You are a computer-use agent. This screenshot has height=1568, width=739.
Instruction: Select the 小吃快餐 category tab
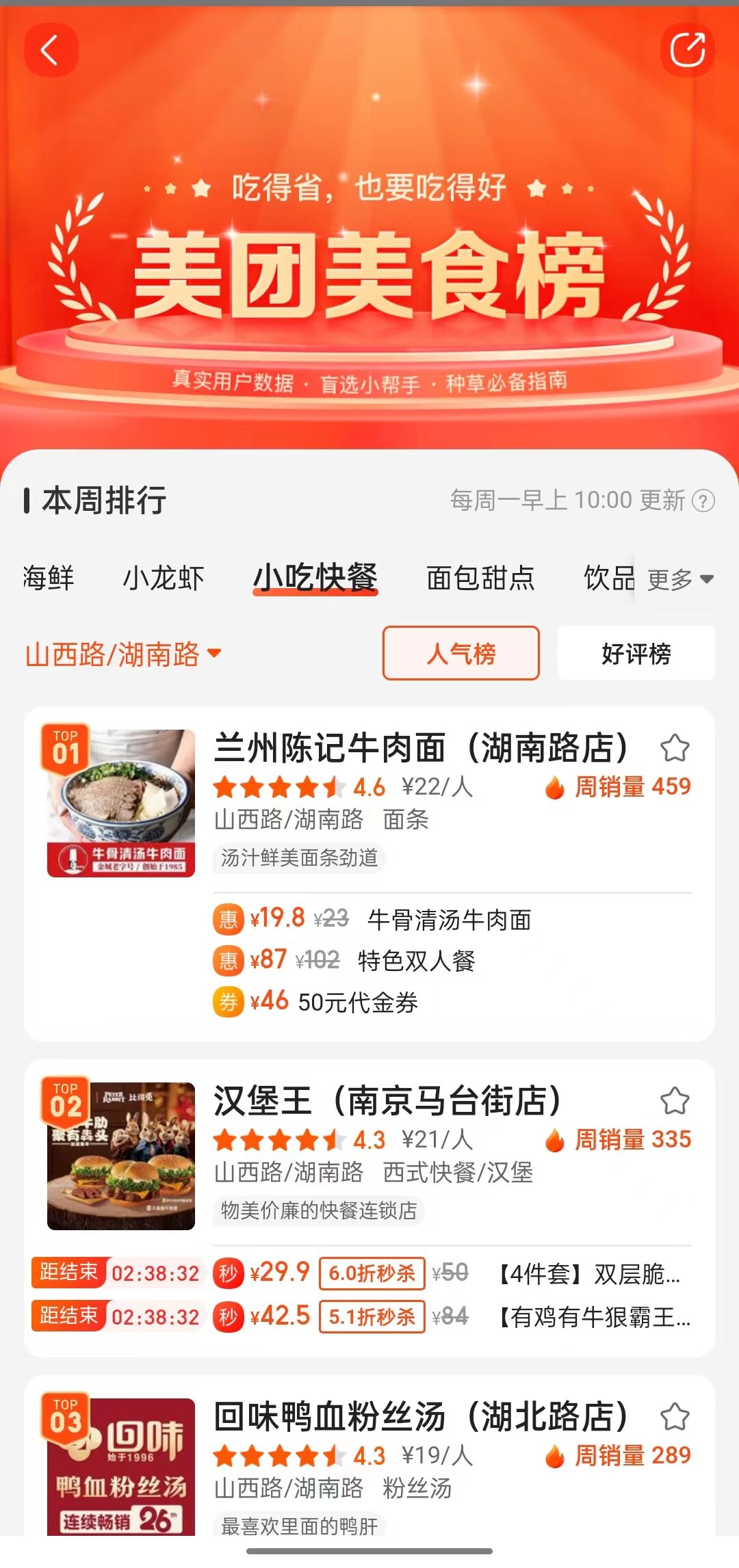pyautogui.click(x=315, y=579)
